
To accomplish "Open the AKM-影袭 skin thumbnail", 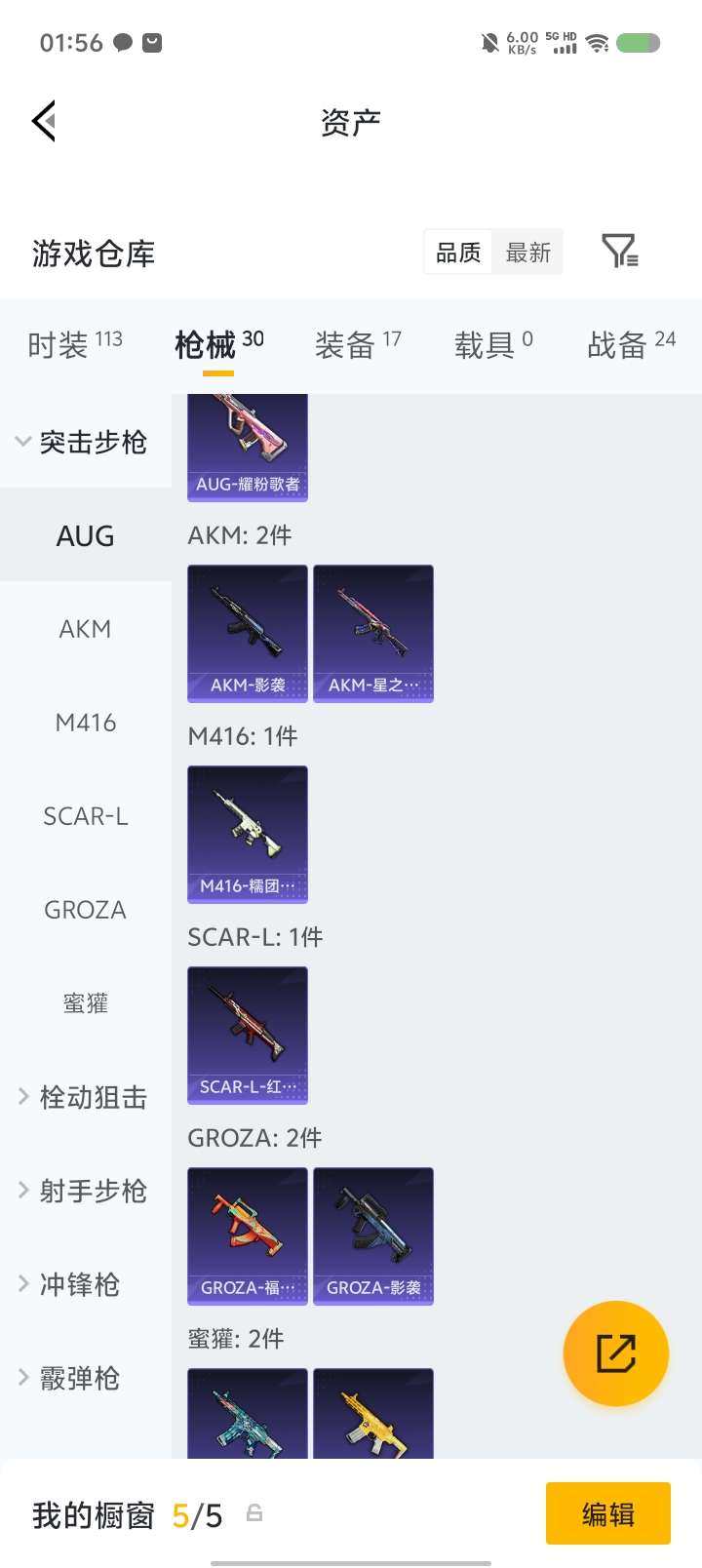I will 247,633.
